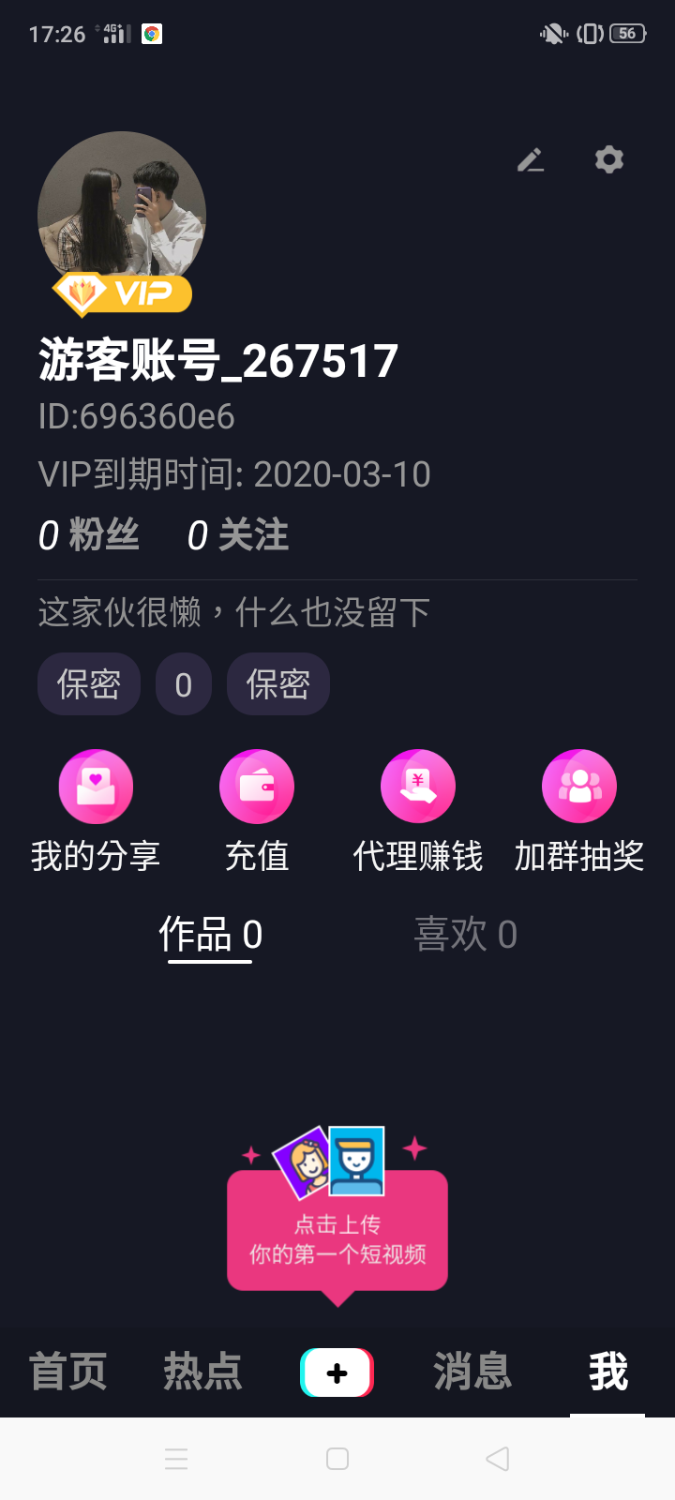
Task: Go to the 首页 home tab
Action: (x=68, y=1372)
